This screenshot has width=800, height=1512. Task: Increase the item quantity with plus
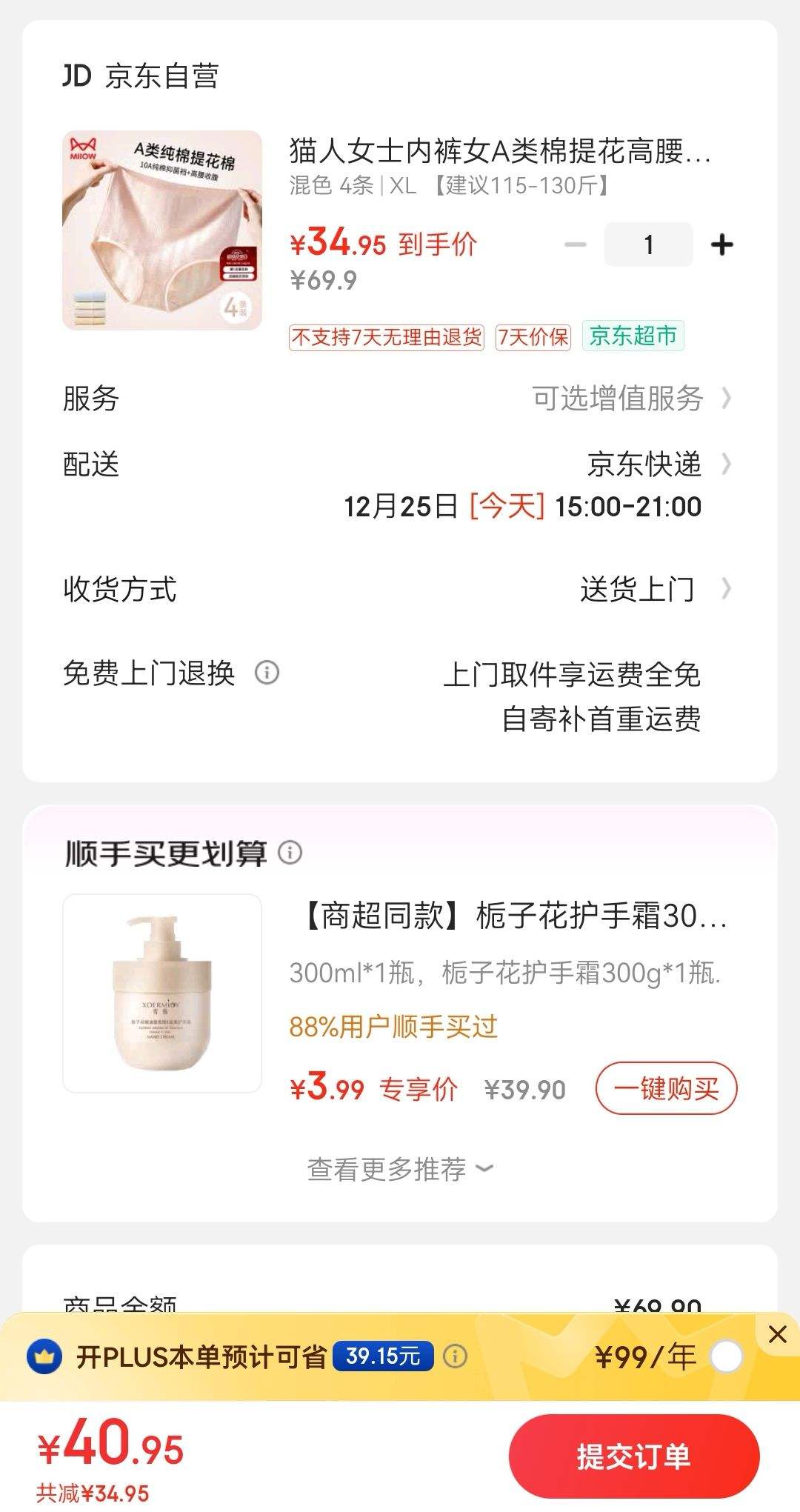(721, 244)
